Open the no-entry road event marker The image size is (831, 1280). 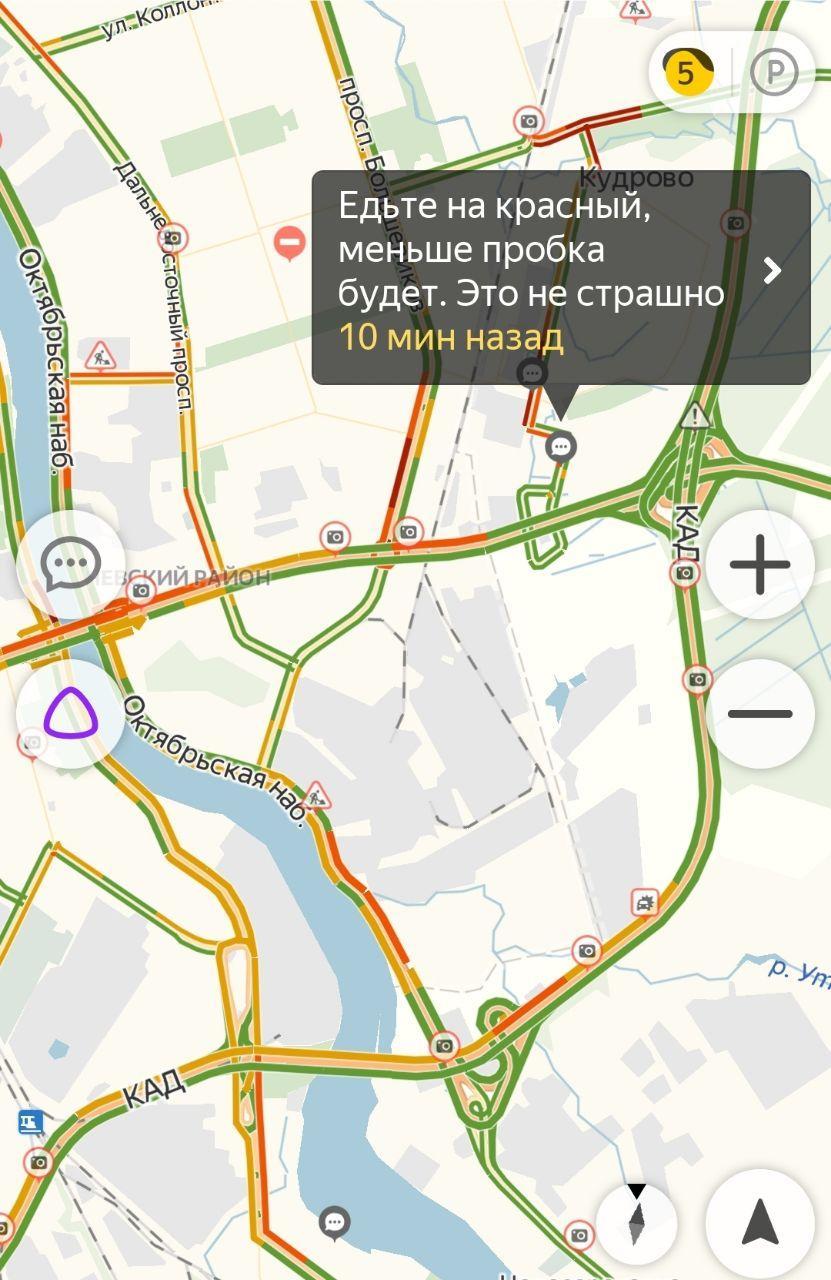click(x=290, y=241)
